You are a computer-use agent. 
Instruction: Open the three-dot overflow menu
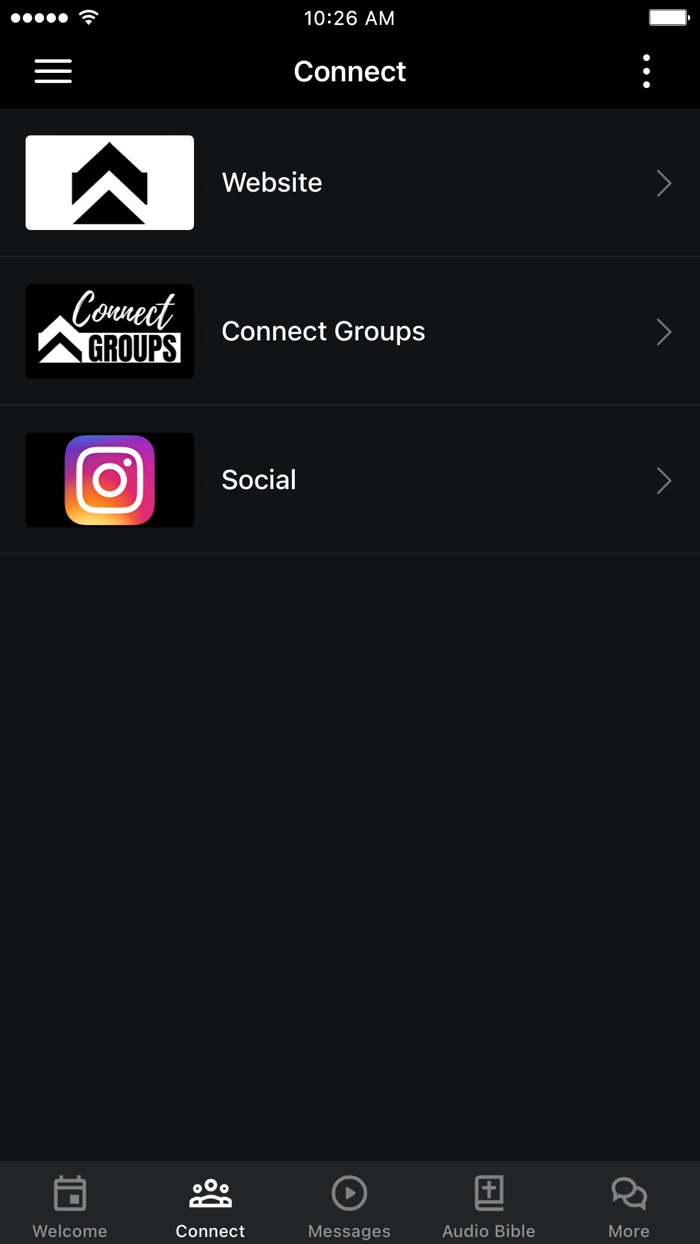pyautogui.click(x=646, y=71)
